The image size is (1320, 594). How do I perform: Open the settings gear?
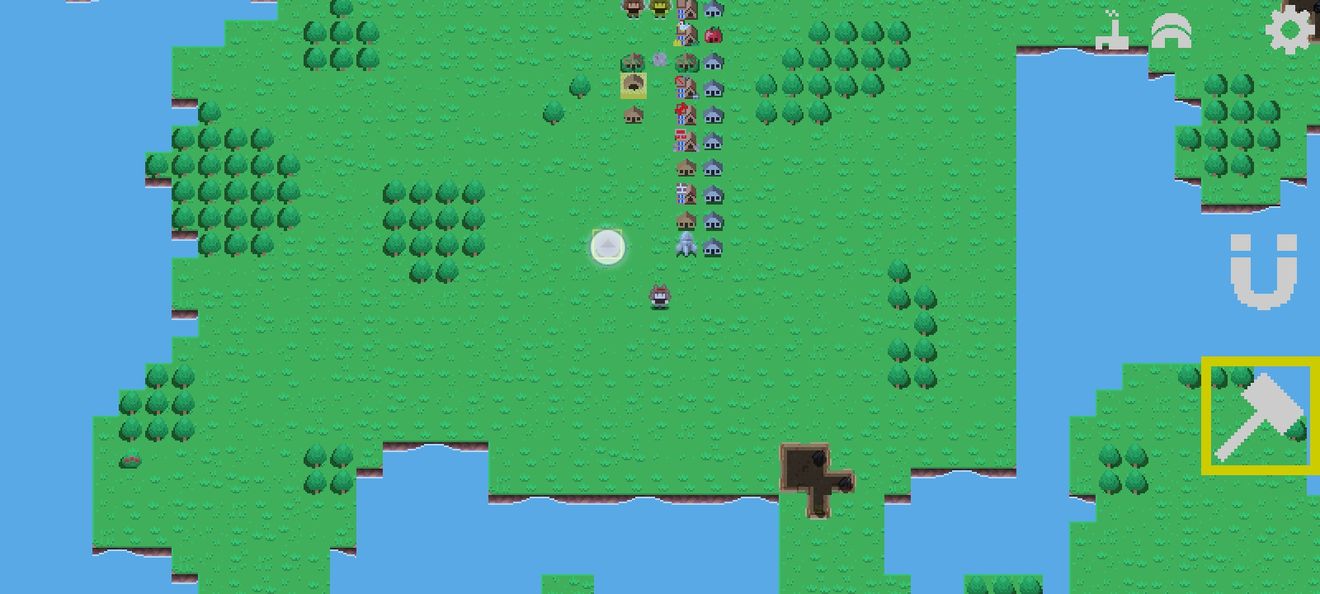click(x=1289, y=29)
